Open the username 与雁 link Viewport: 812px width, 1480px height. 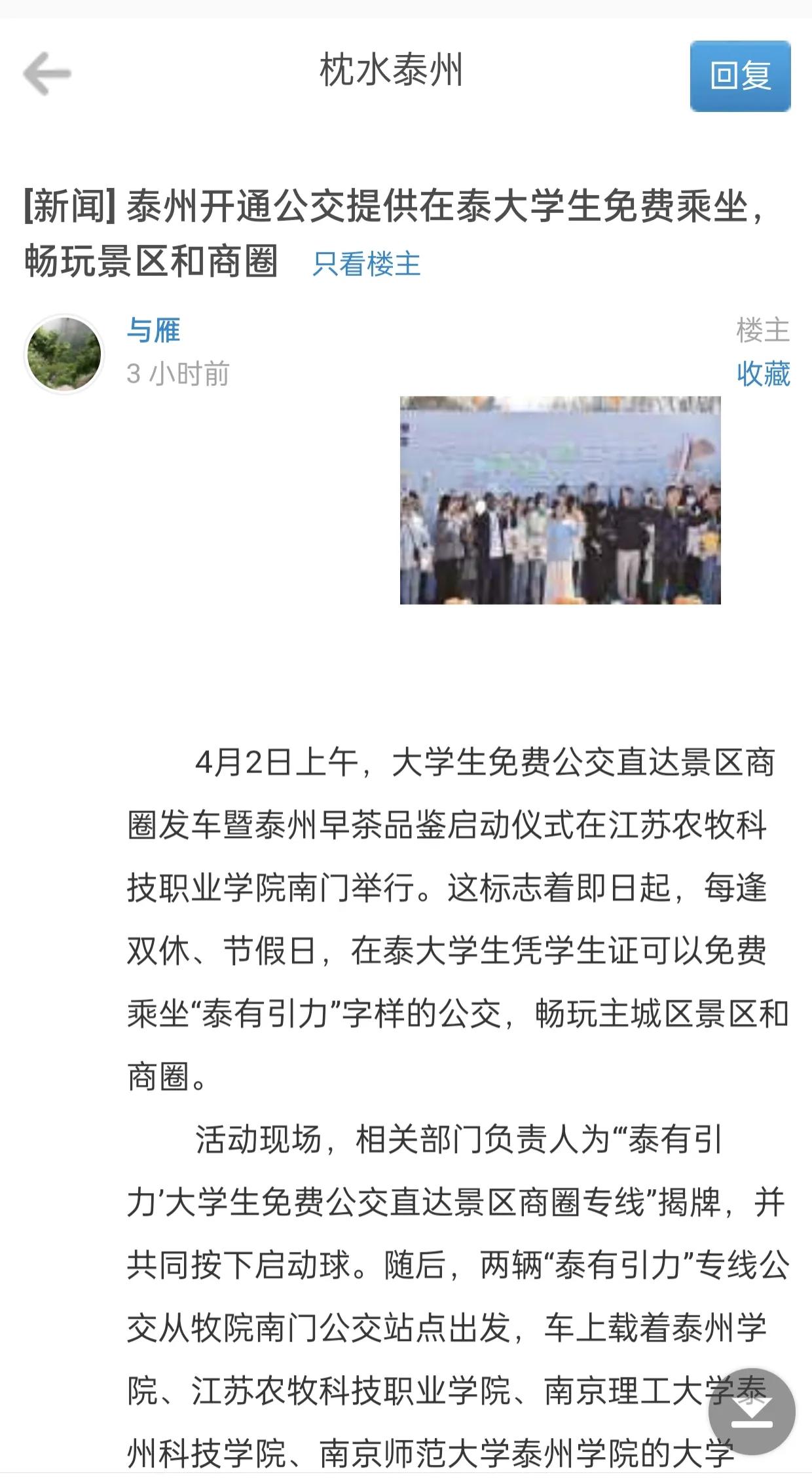pos(153,330)
